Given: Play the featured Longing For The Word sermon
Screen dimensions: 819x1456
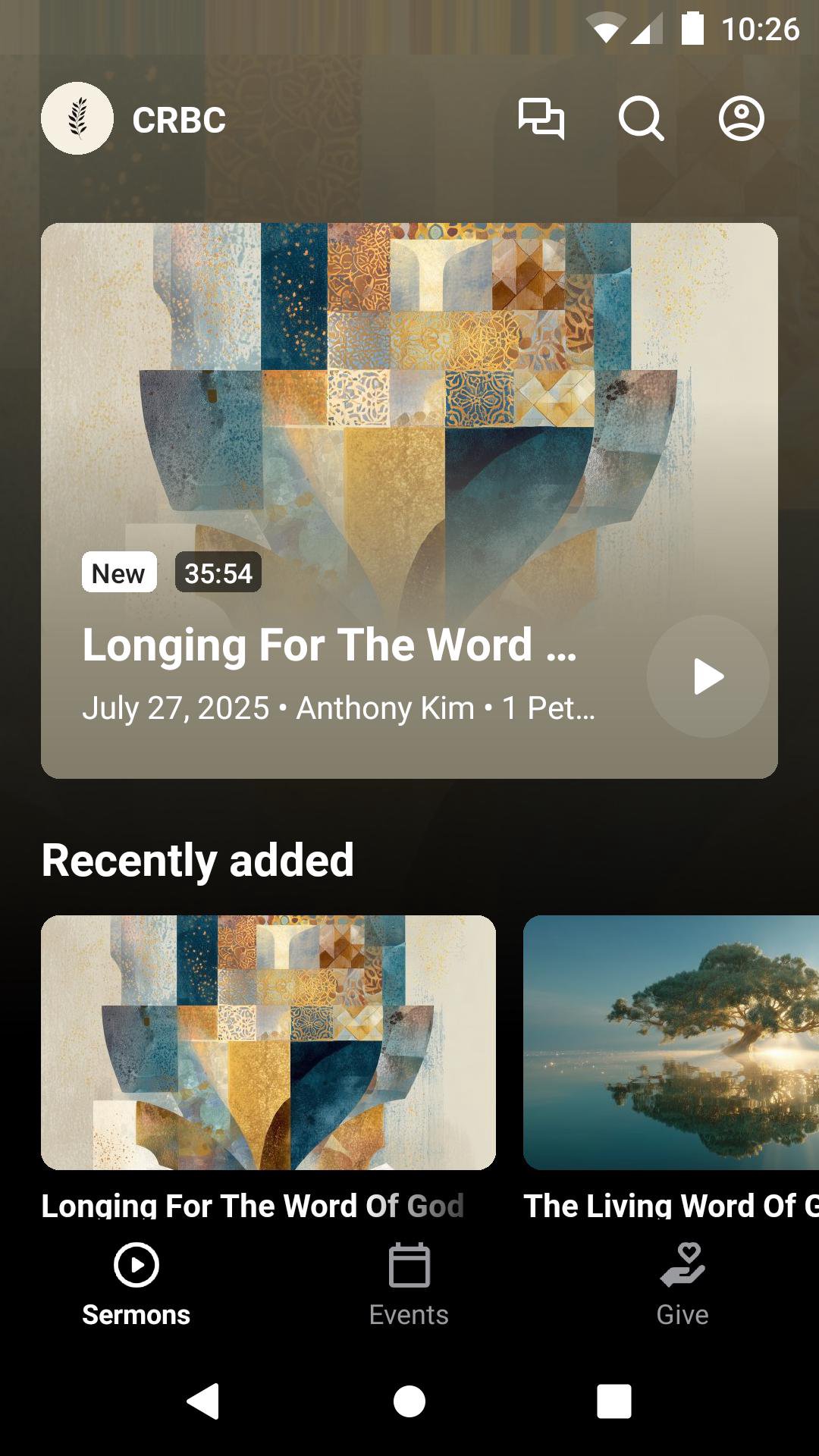Looking at the screenshot, I should pyautogui.click(x=708, y=676).
